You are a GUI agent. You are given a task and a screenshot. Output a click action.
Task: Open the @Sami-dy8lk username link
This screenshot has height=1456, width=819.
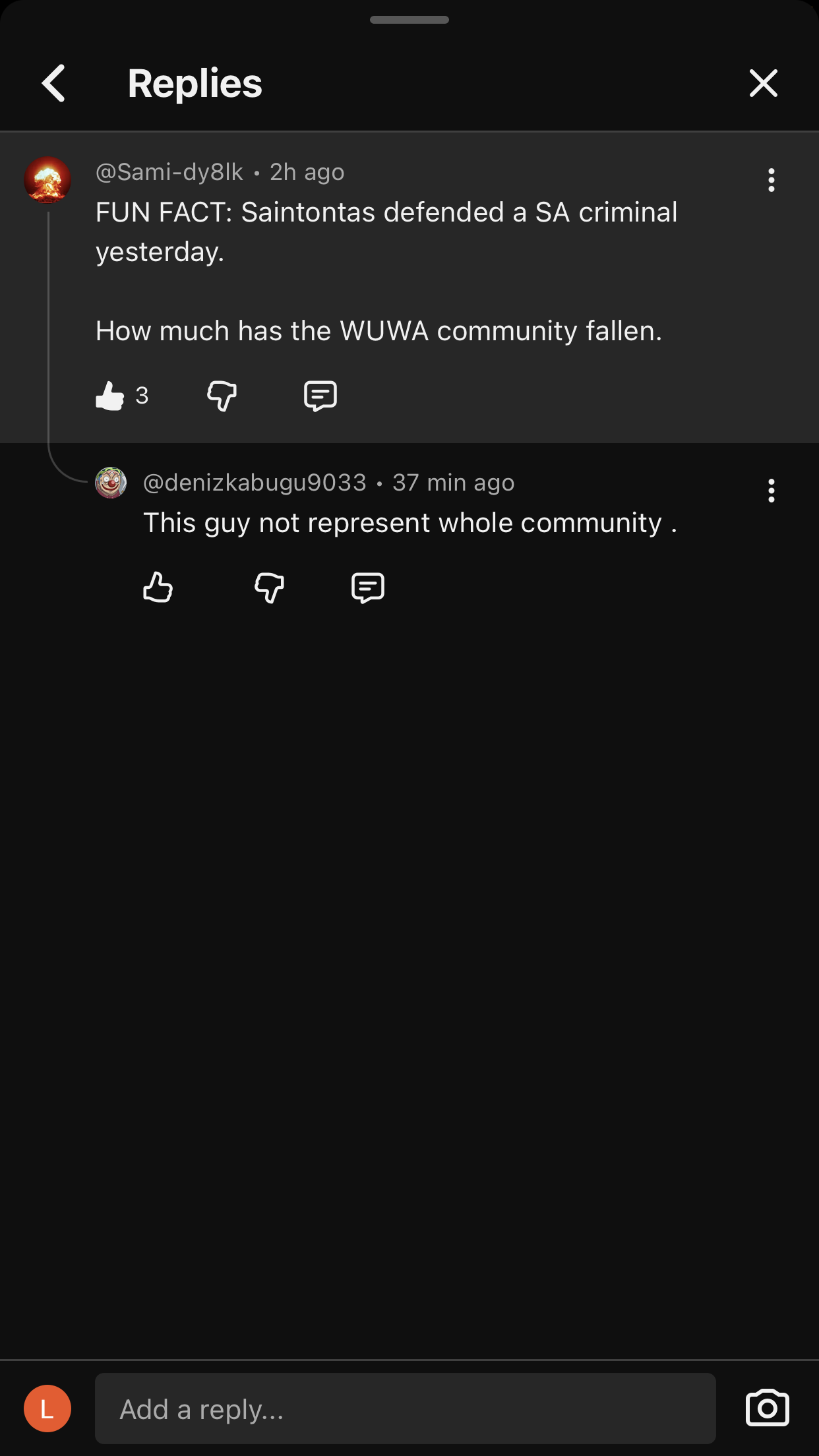coord(169,172)
